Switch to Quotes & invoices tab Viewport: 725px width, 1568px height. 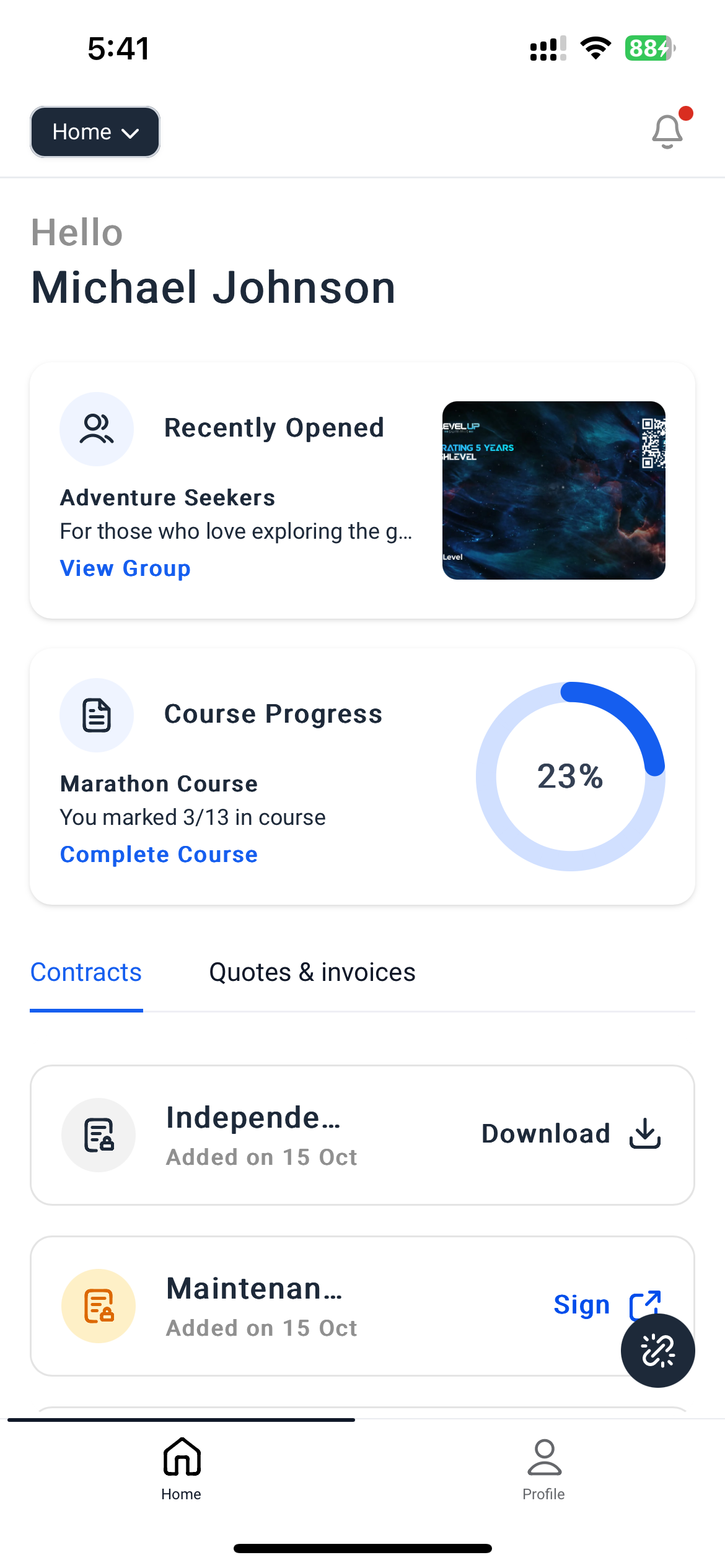[312, 972]
